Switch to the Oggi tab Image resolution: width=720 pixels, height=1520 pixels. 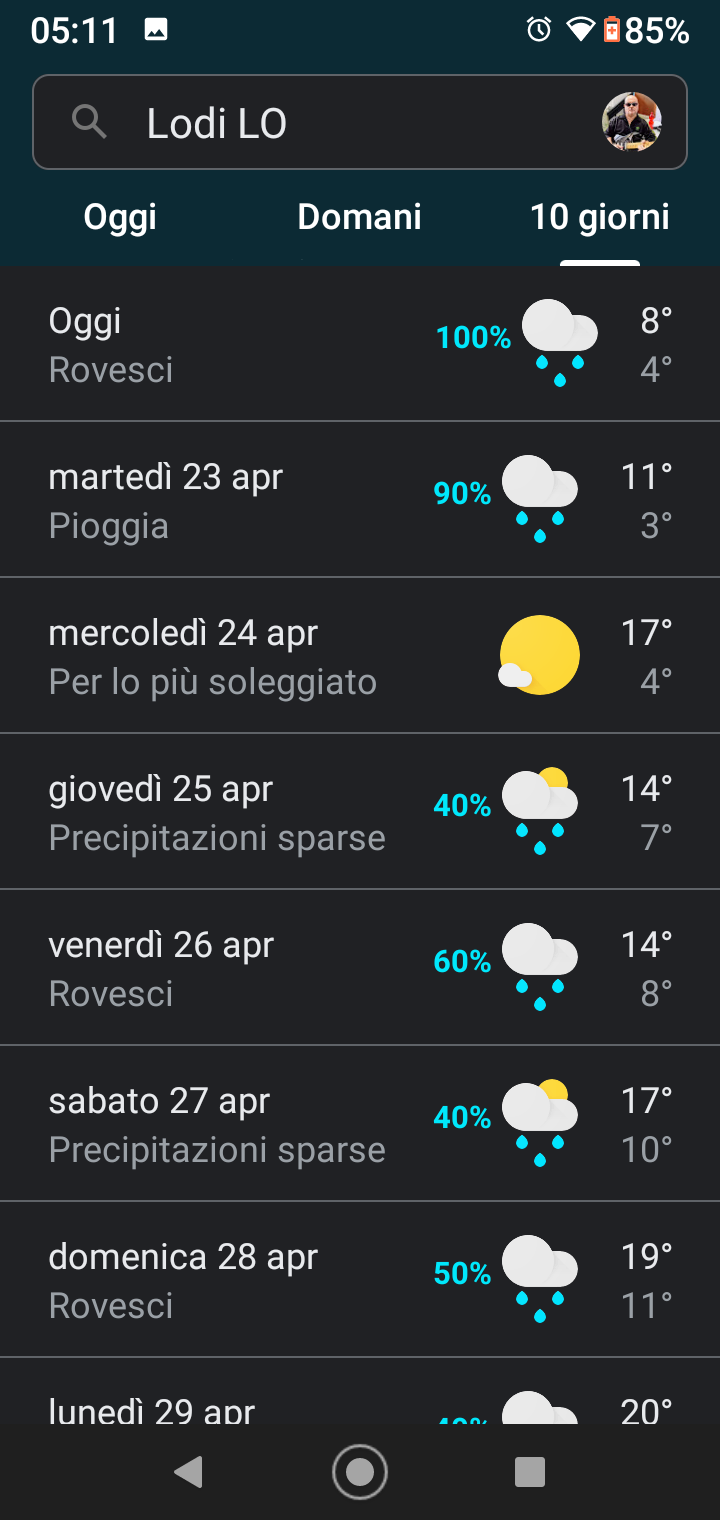pos(120,217)
